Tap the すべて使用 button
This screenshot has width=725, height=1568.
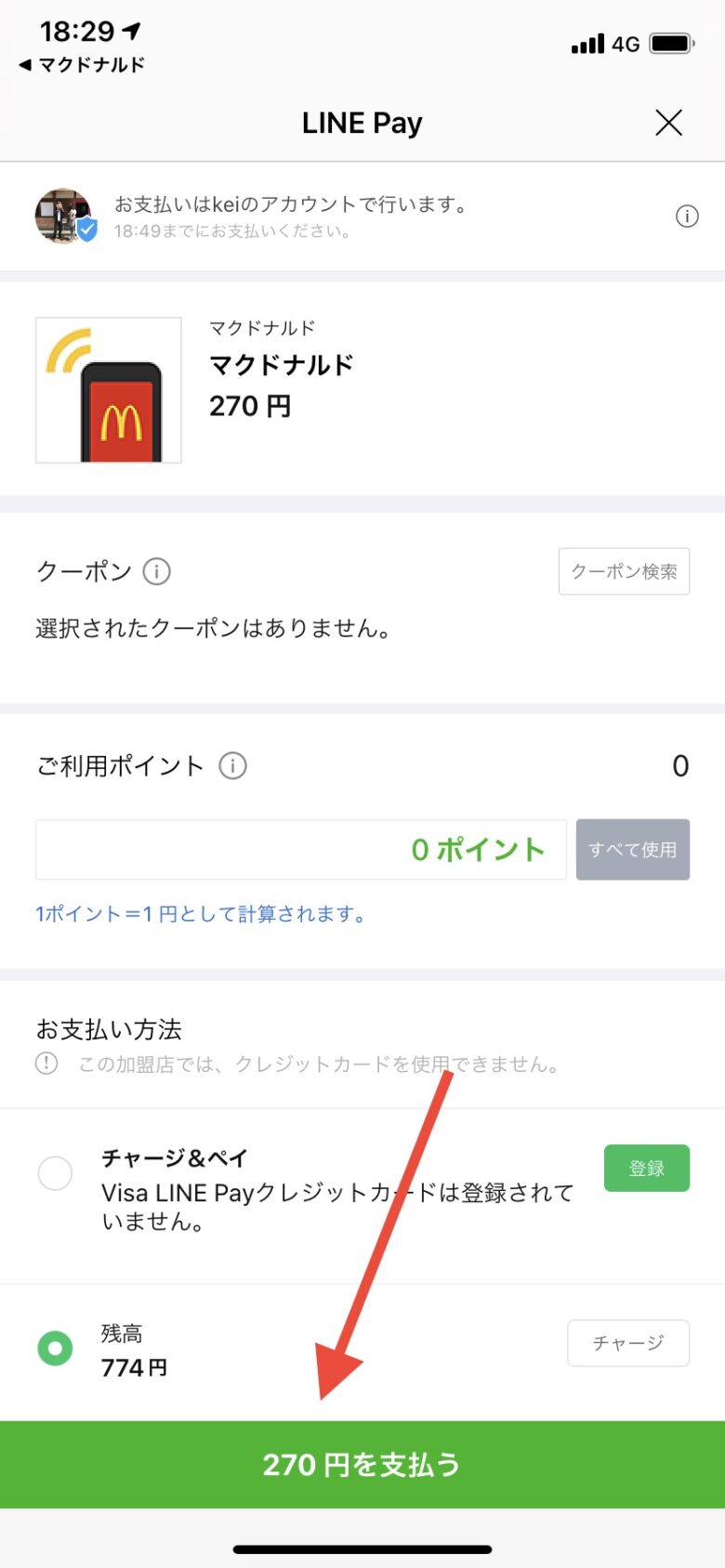tap(633, 849)
